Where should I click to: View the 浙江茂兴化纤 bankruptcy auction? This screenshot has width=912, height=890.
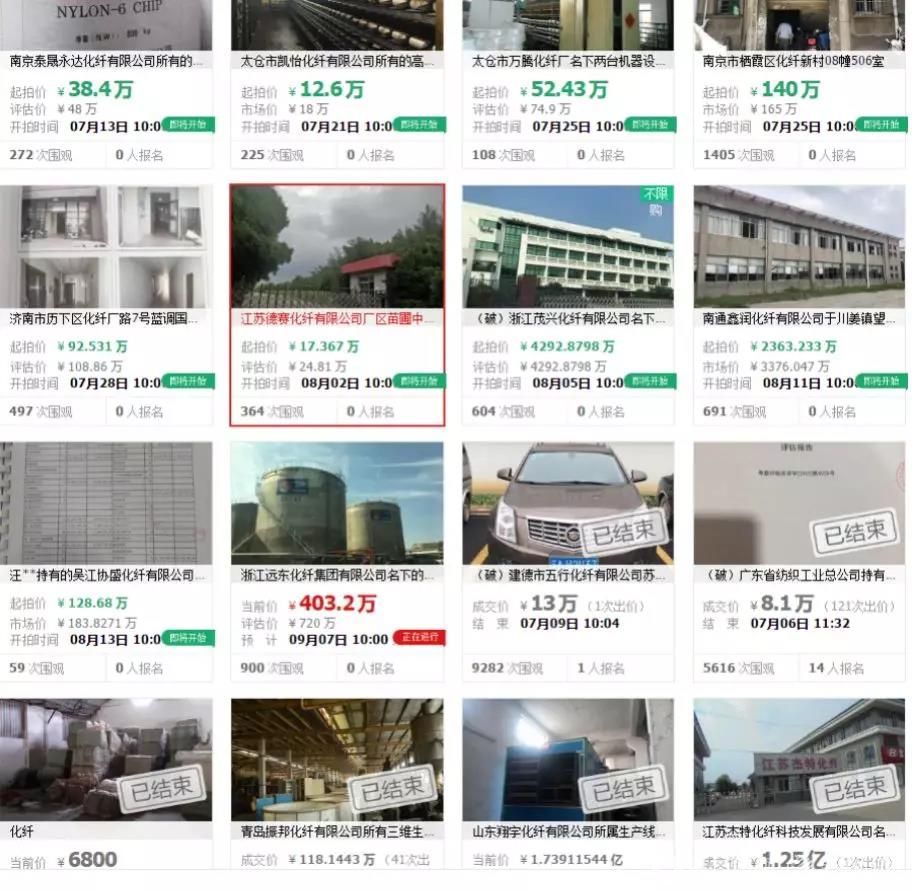point(568,319)
